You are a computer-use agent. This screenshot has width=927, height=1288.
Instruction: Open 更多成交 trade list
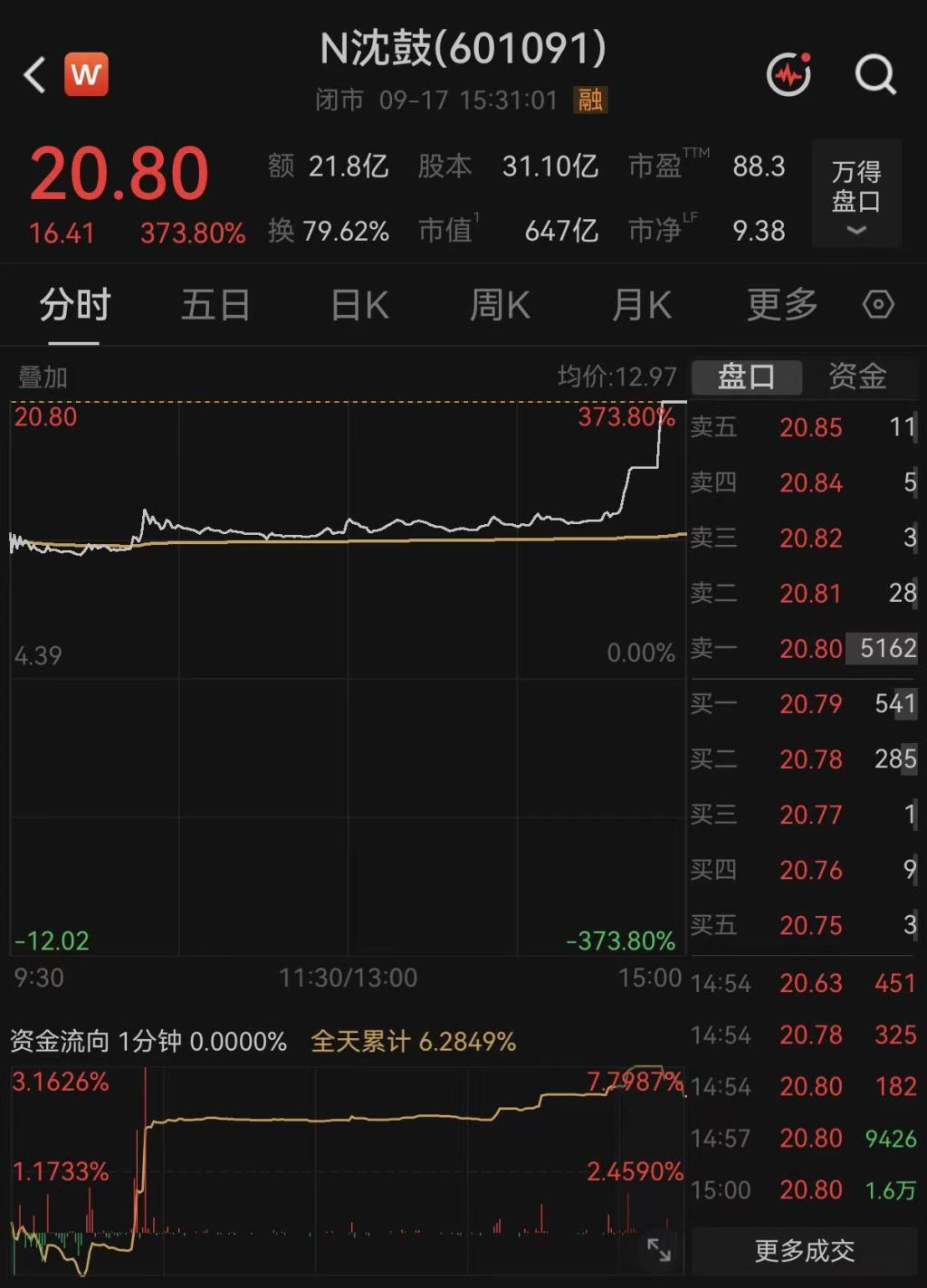[805, 1251]
